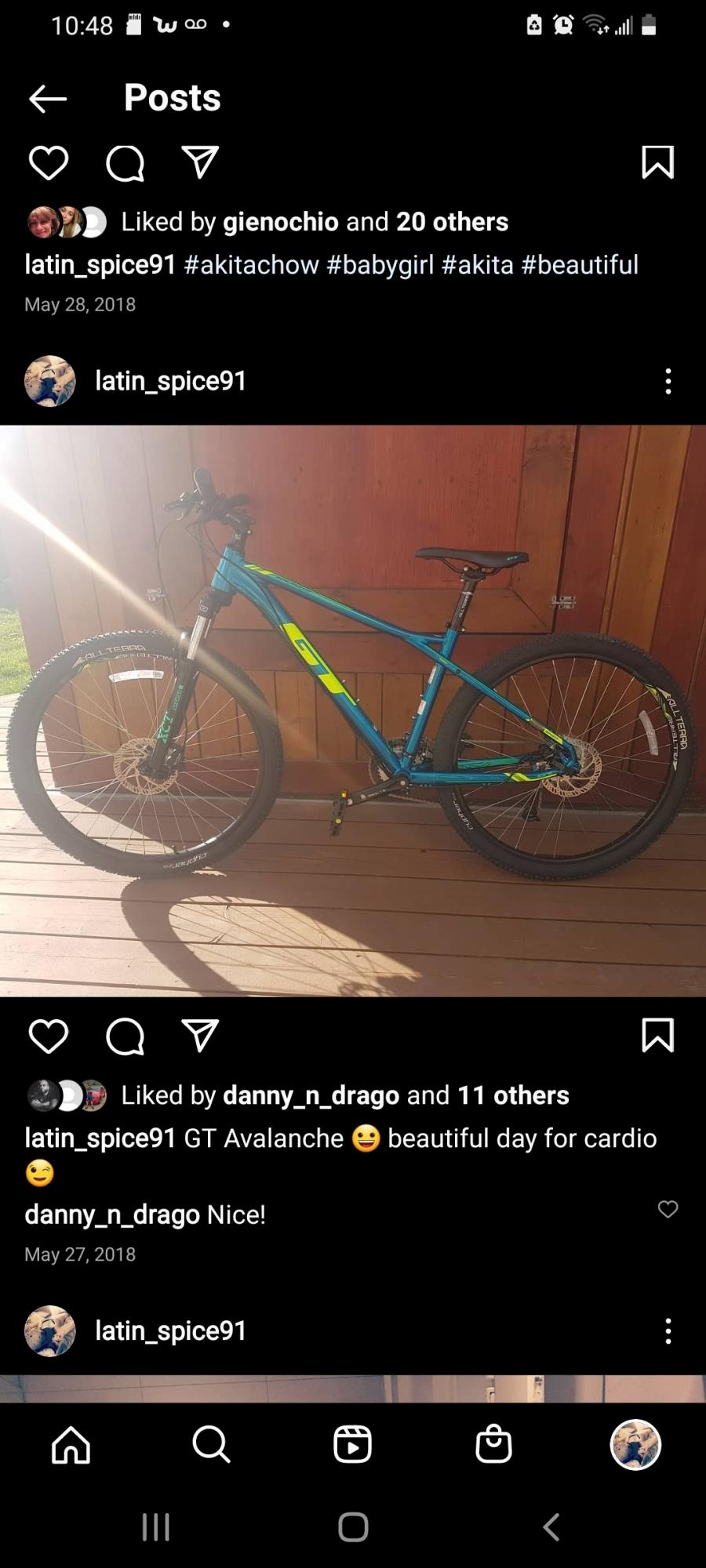The image size is (706, 1568).
Task: View the '20 others' who liked the post
Action: 452,222
